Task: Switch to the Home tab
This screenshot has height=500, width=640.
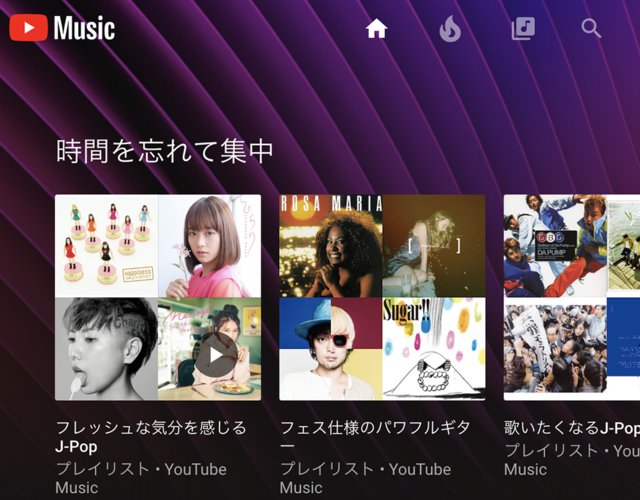Action: point(376,29)
